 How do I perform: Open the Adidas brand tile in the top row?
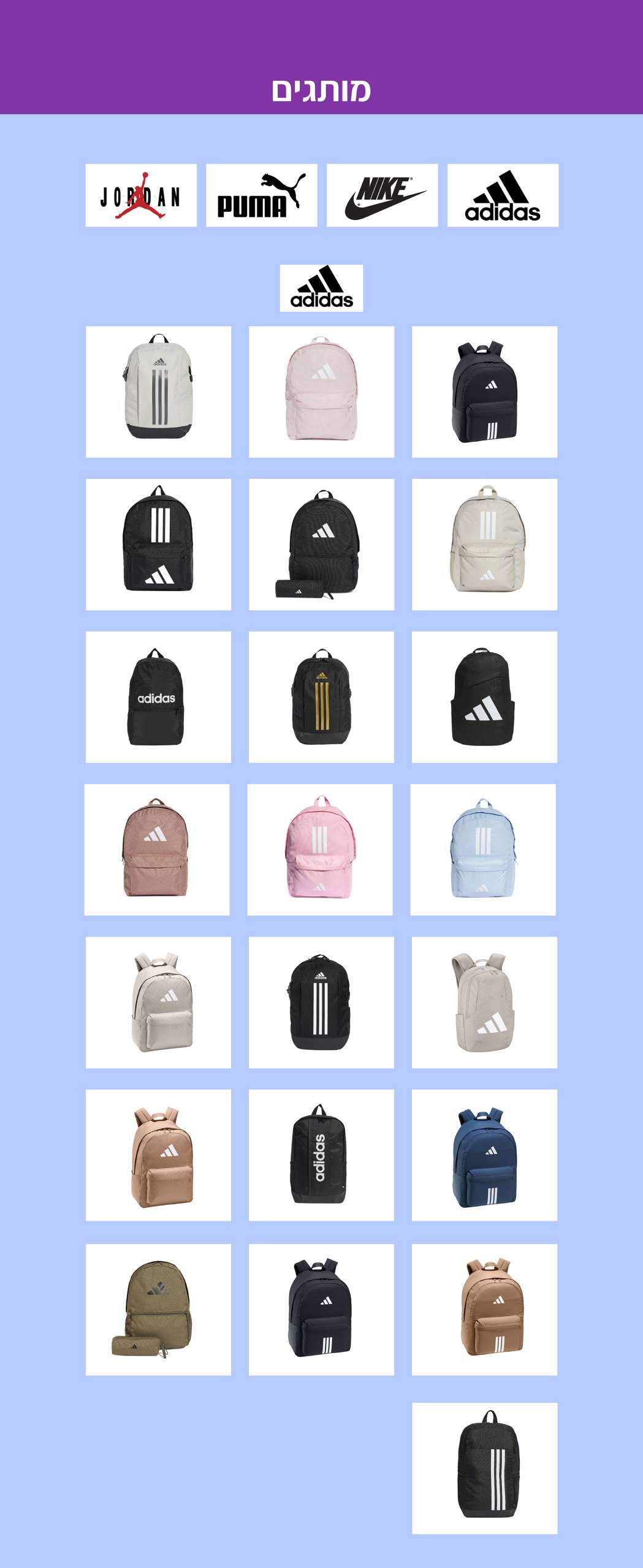point(503,195)
